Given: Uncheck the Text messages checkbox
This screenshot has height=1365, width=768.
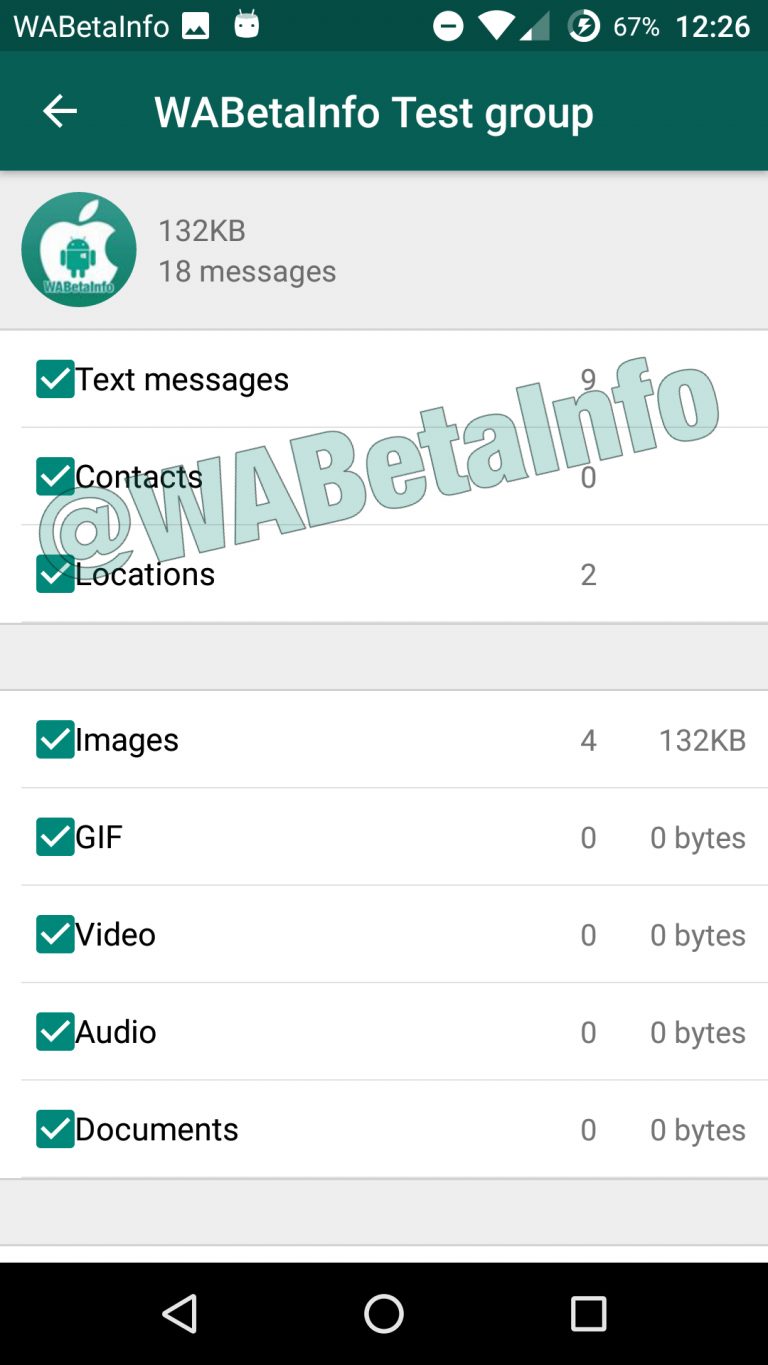Looking at the screenshot, I should (55, 379).
